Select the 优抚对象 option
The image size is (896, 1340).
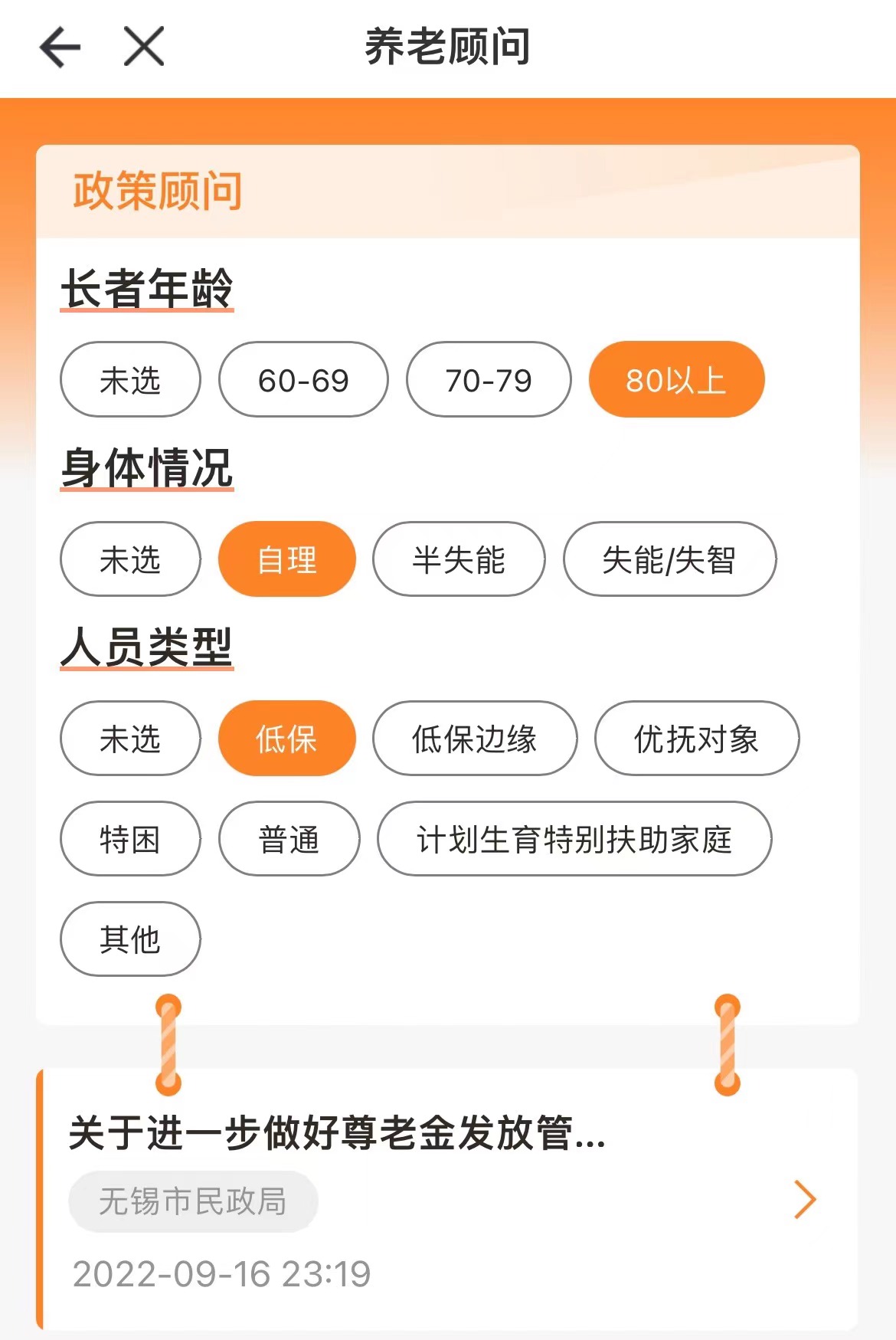click(x=695, y=738)
